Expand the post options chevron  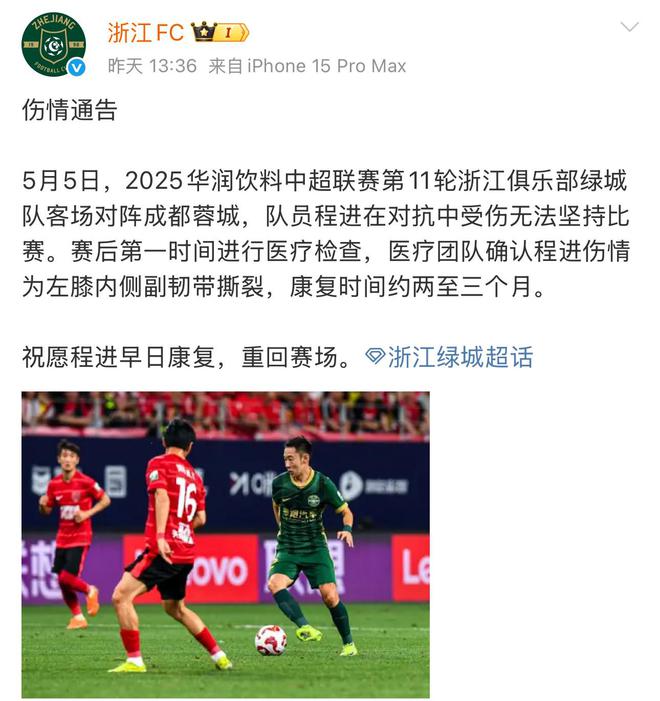pos(629,27)
